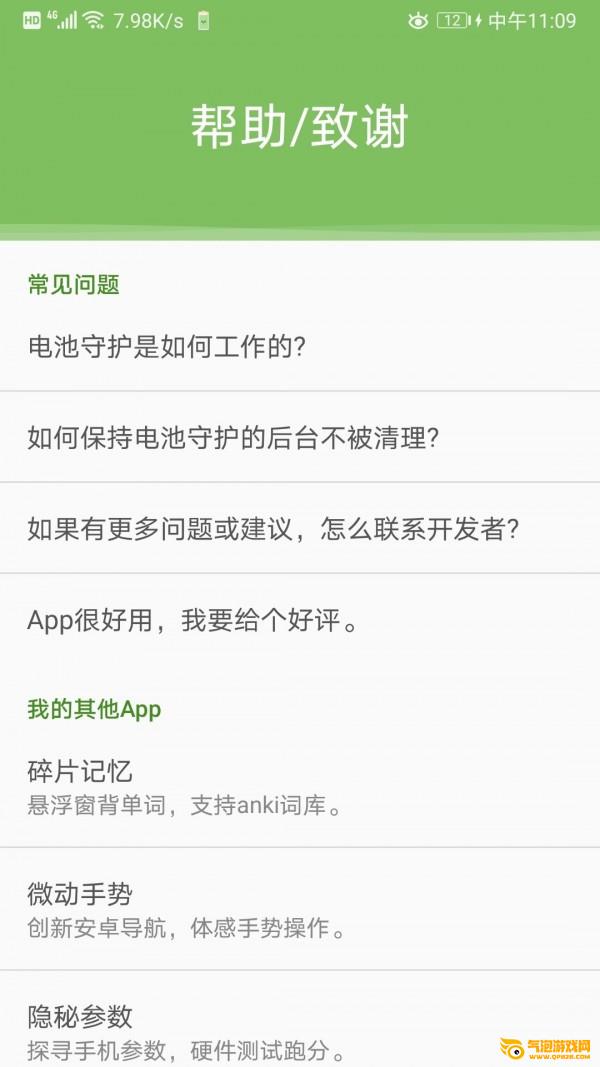
Task: Open '电池守护是如何工作的?' question
Action: [300, 348]
